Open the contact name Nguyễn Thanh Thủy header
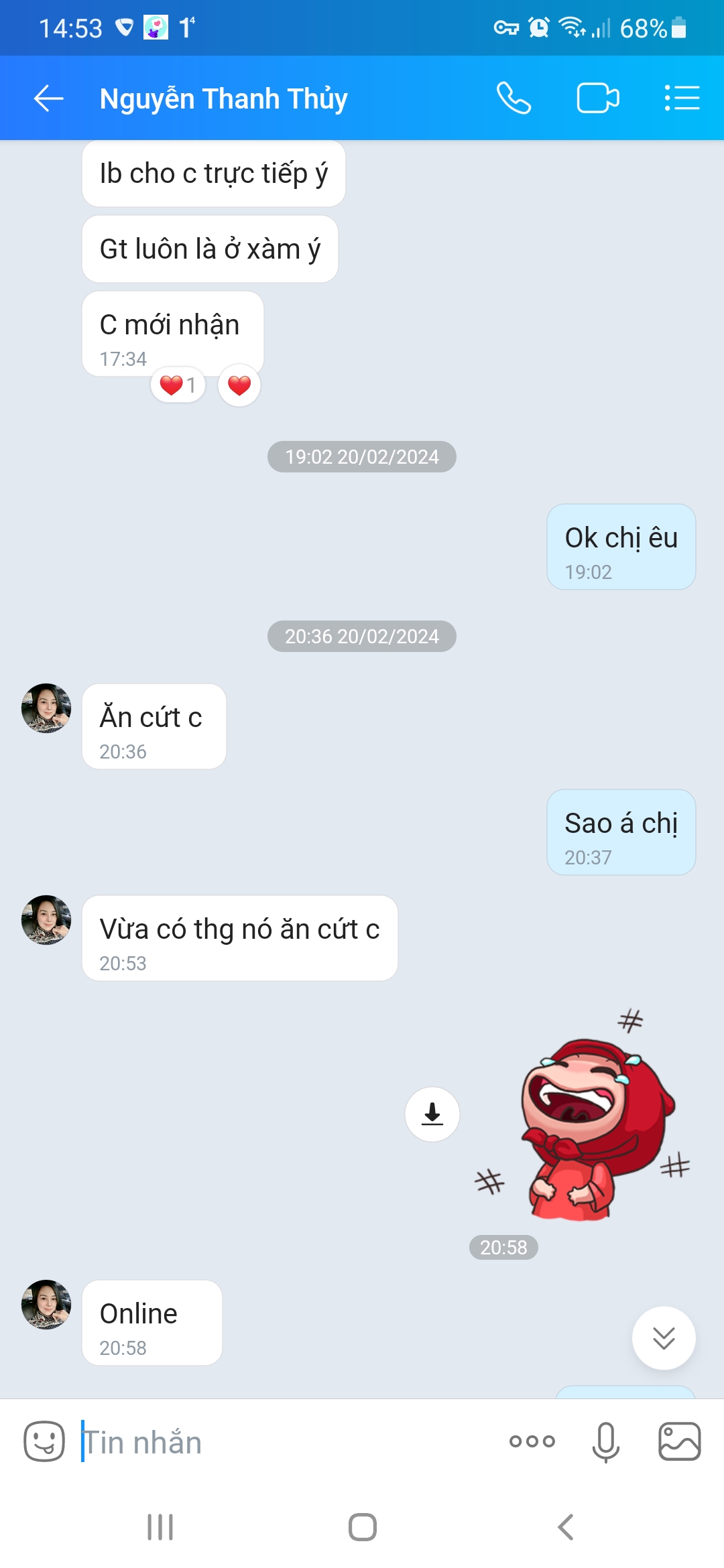 tap(223, 99)
